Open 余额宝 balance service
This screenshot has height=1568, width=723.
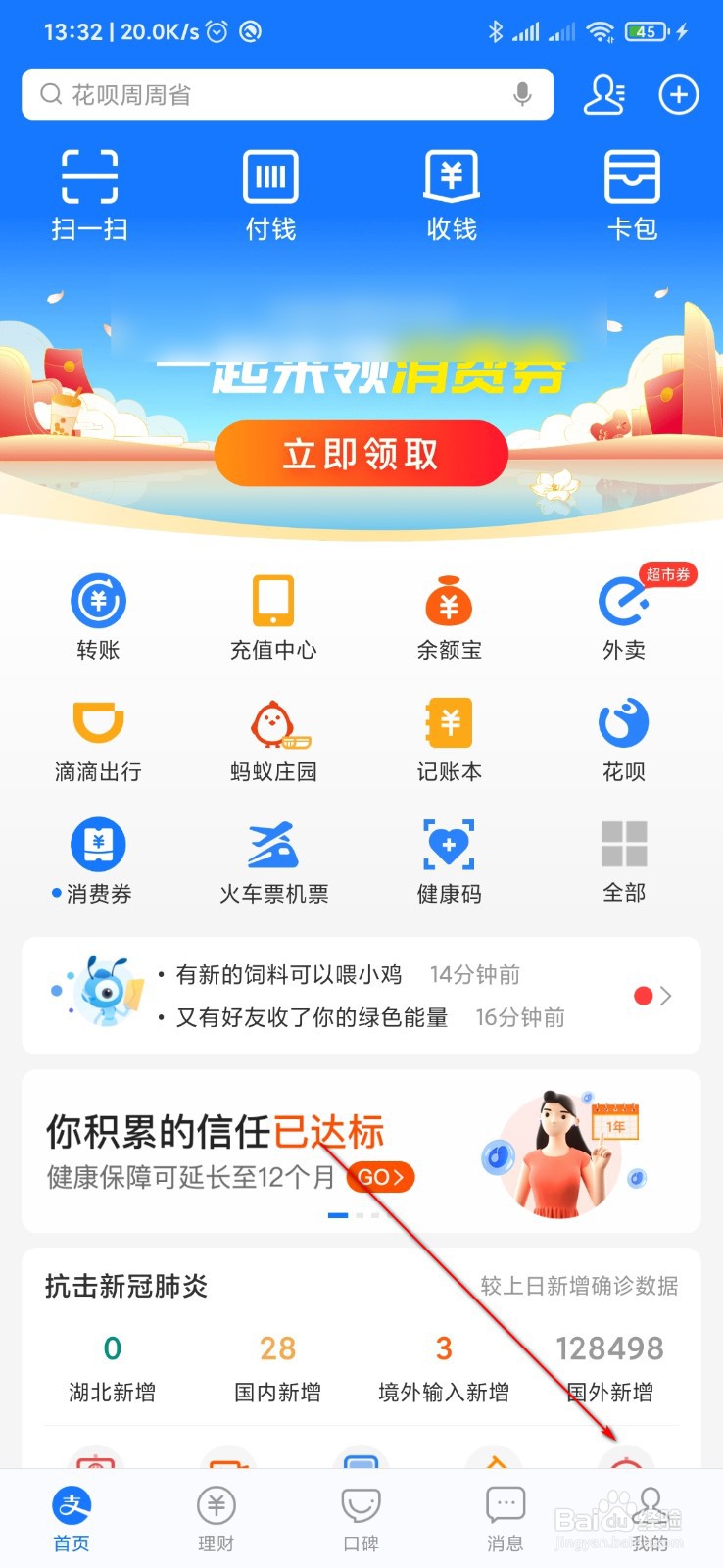point(449,612)
